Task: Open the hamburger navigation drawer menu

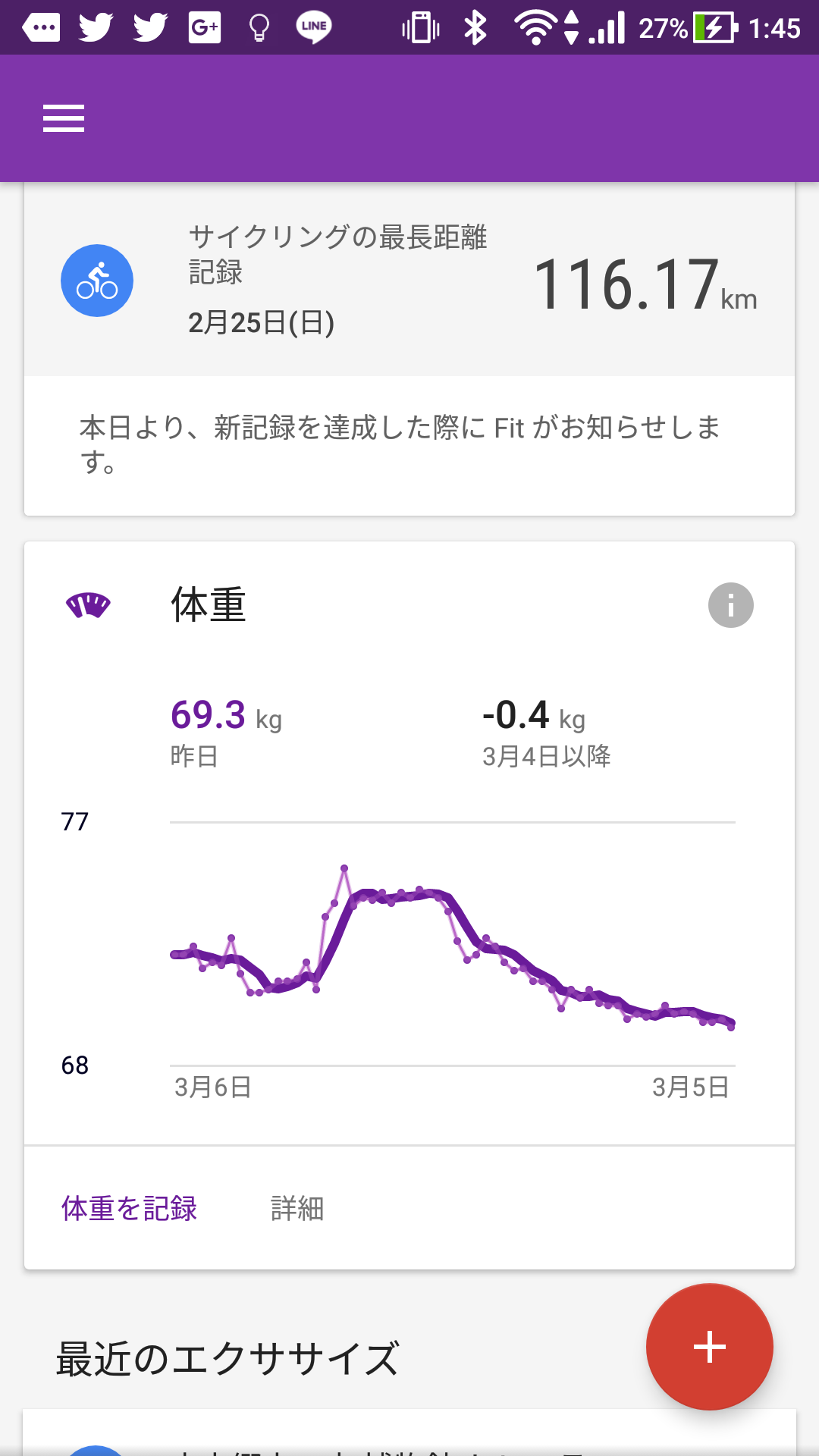Action: [x=64, y=118]
